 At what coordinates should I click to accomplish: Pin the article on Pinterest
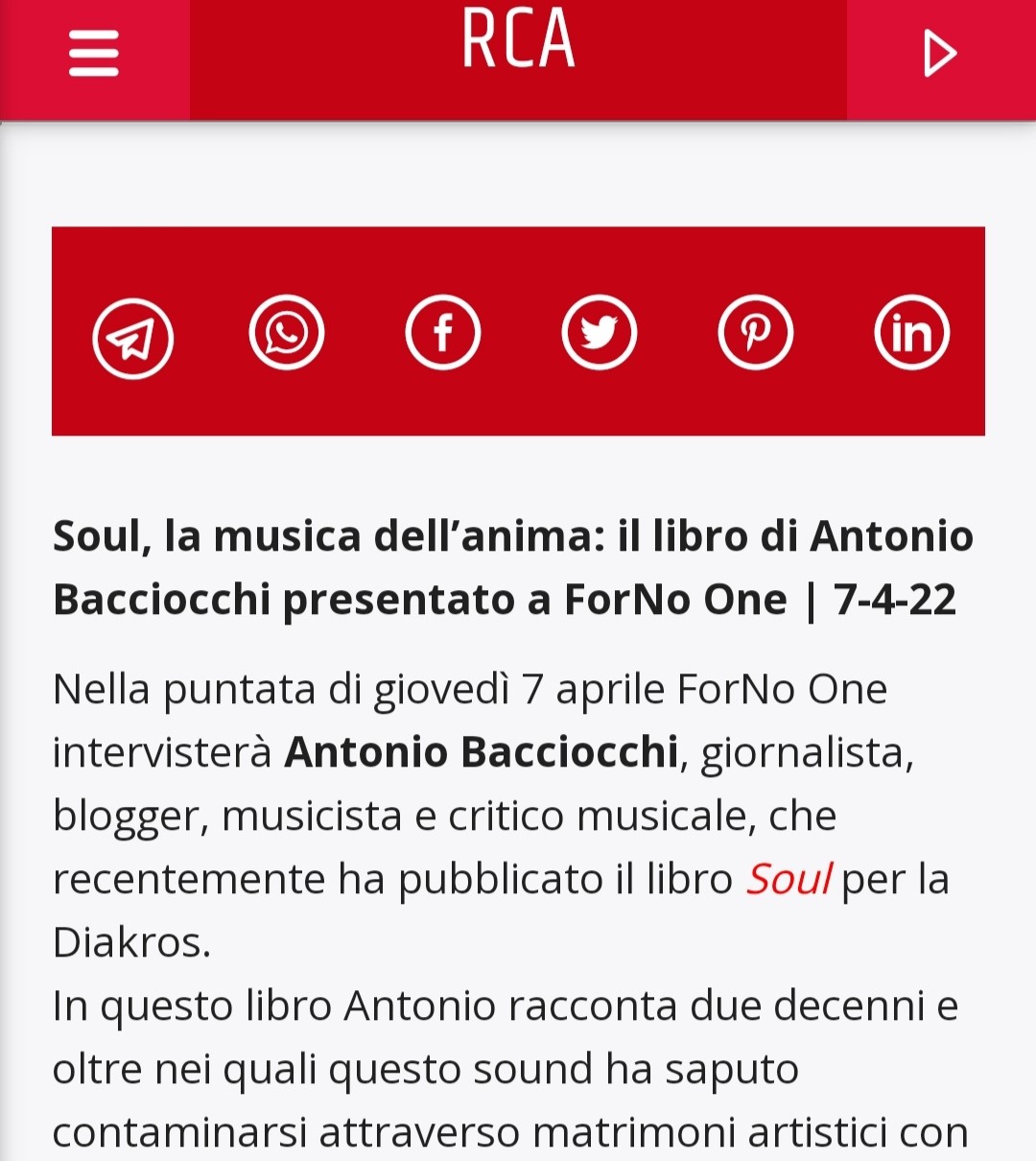(x=755, y=333)
